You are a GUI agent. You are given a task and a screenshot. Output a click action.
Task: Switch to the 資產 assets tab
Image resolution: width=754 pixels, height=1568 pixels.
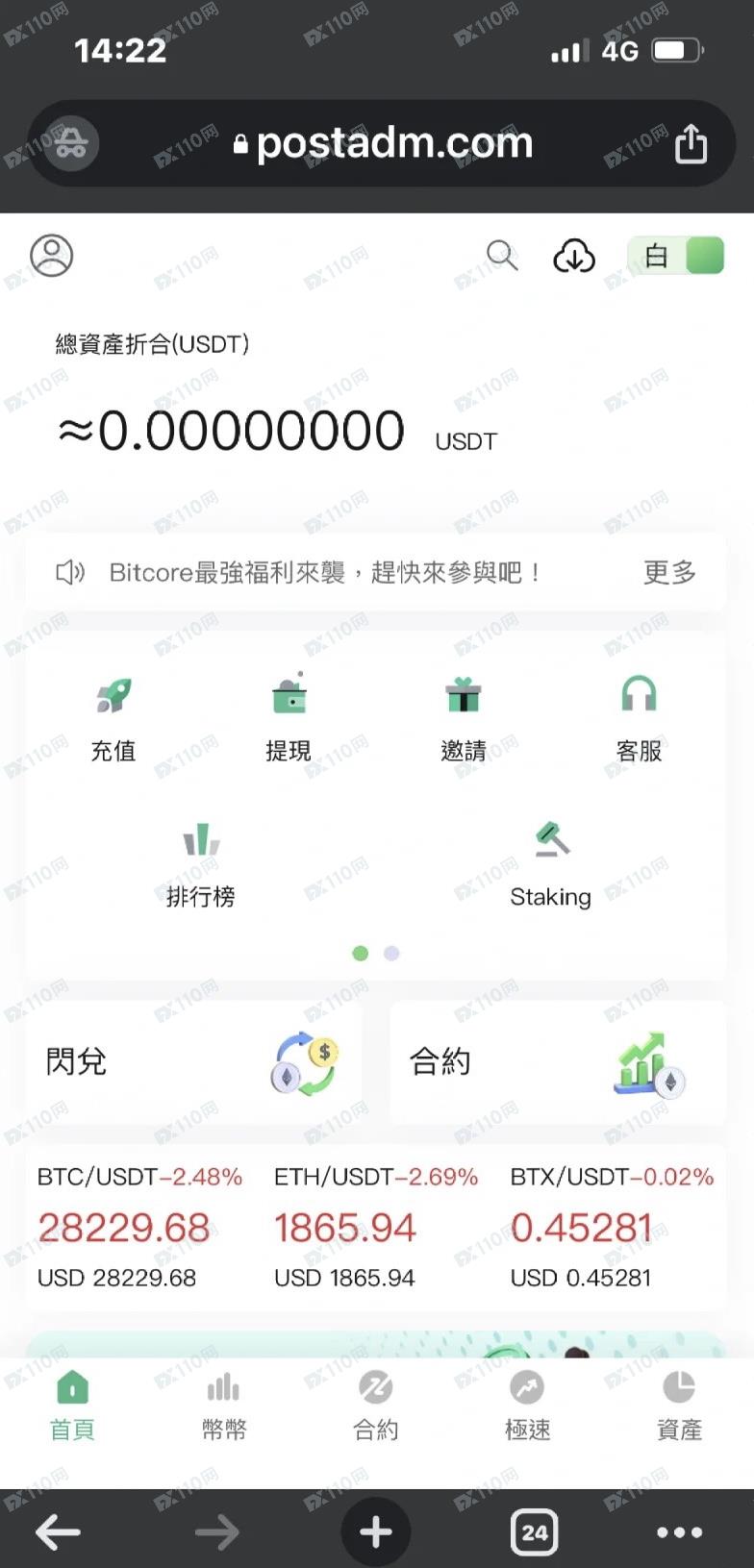pos(679,1406)
